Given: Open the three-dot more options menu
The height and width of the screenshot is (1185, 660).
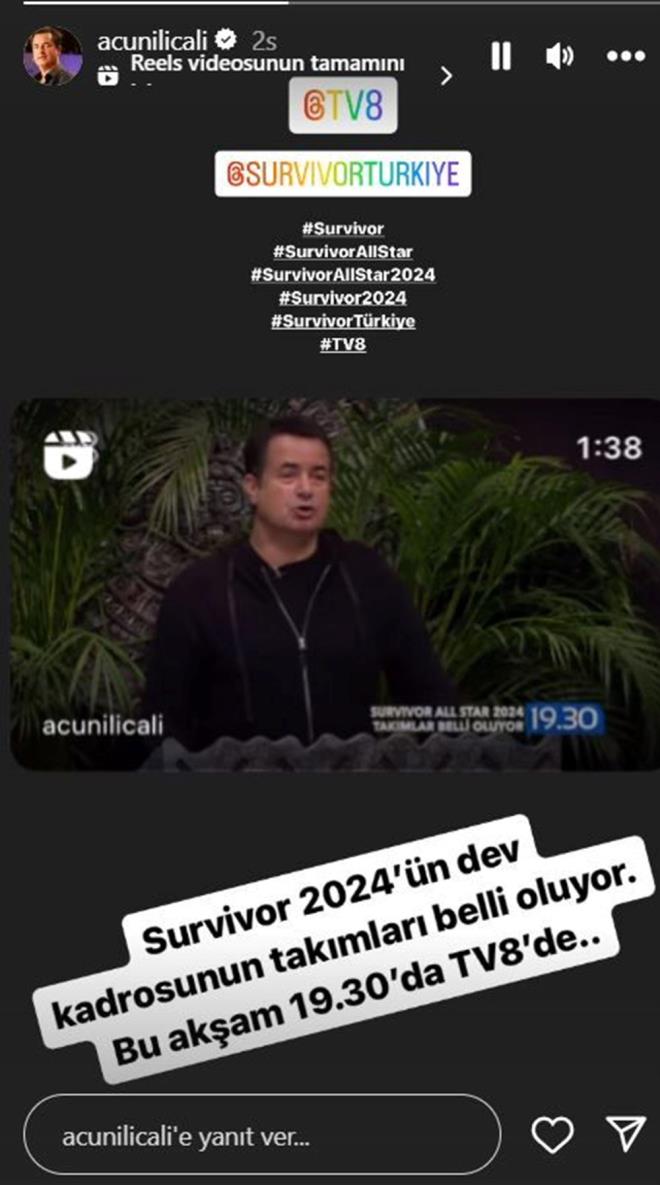Looking at the screenshot, I should click(x=625, y=57).
